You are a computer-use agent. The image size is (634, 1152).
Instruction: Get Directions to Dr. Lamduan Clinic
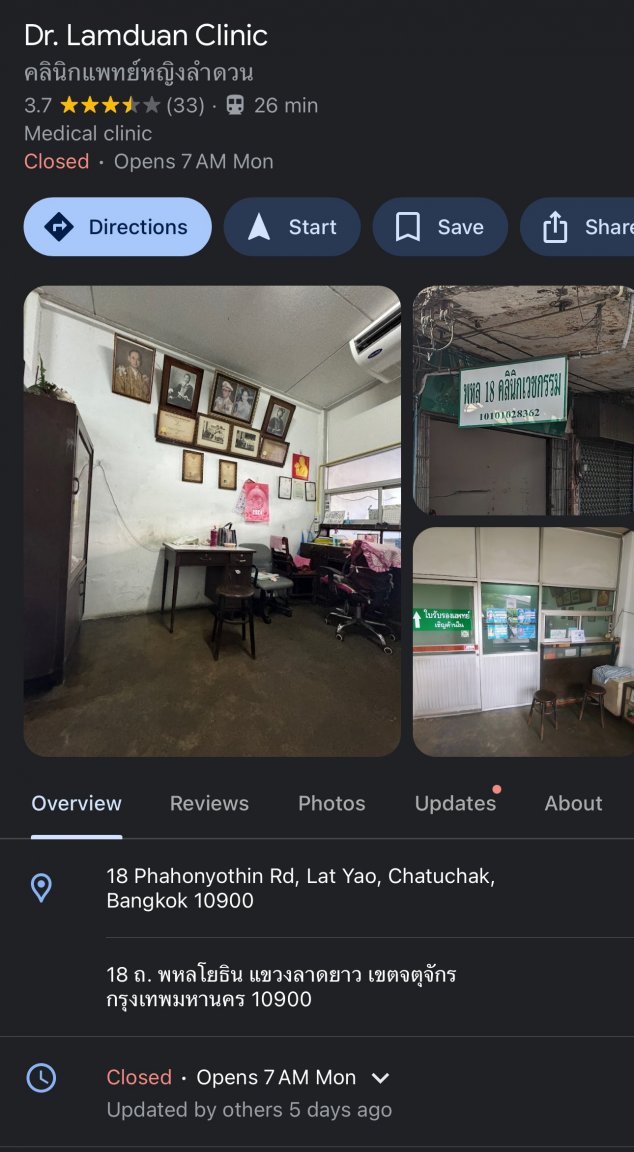(x=118, y=227)
